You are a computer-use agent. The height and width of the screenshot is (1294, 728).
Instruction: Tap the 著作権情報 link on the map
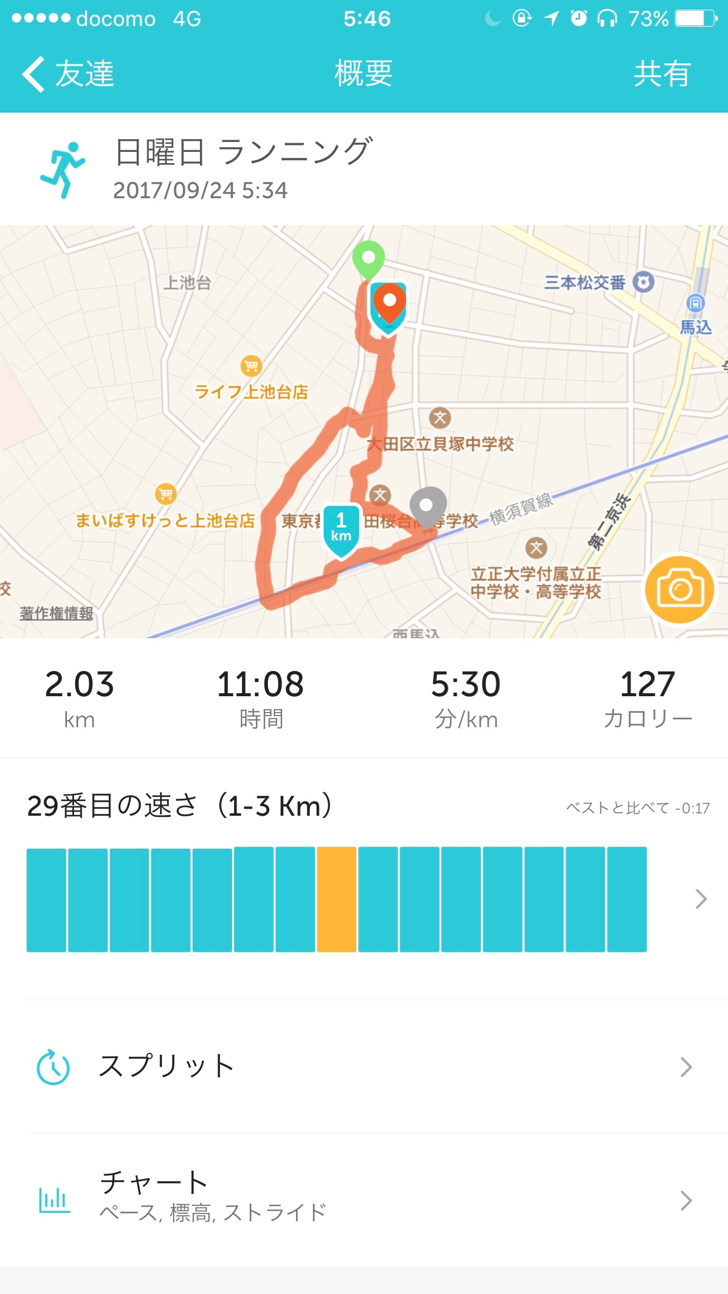[x=57, y=613]
